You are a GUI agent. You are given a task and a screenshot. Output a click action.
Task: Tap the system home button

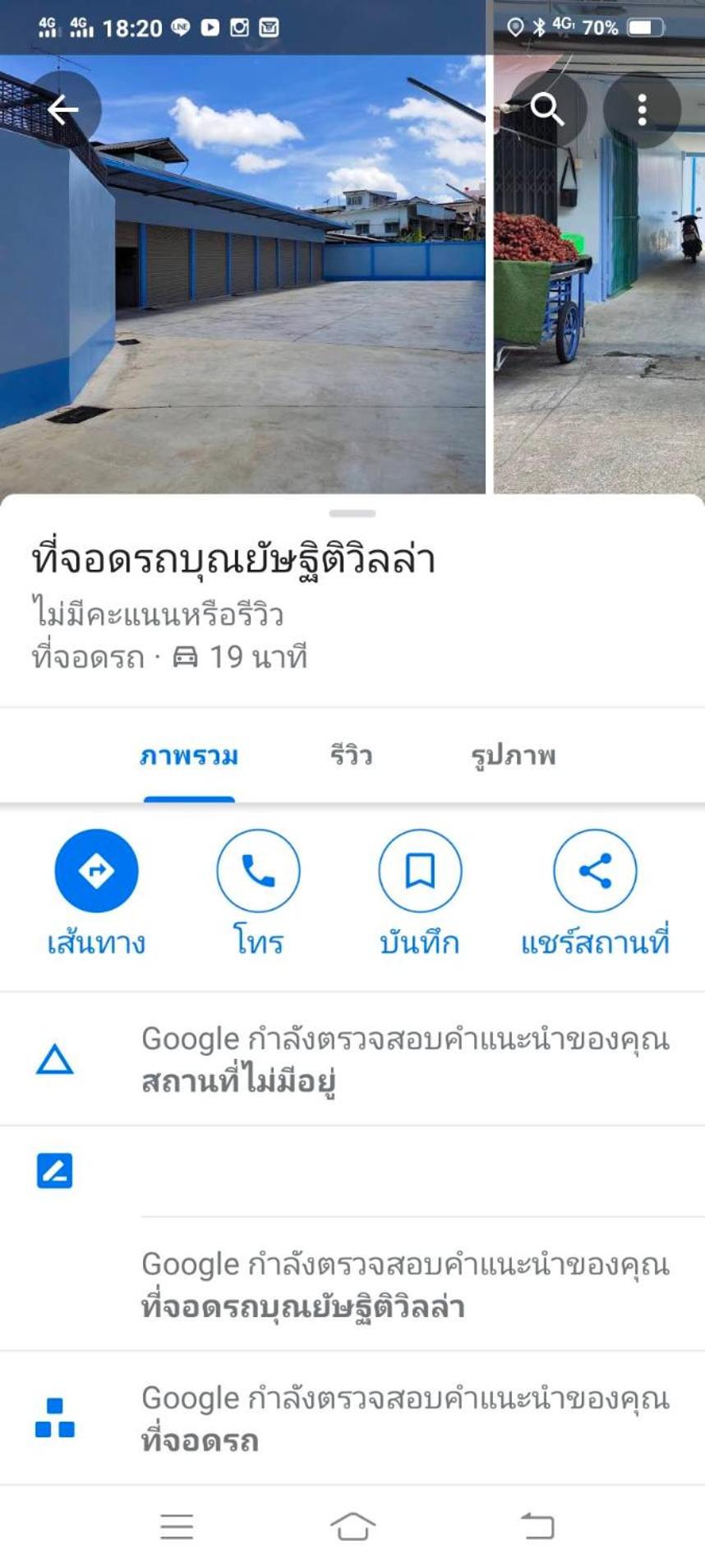click(x=352, y=1526)
